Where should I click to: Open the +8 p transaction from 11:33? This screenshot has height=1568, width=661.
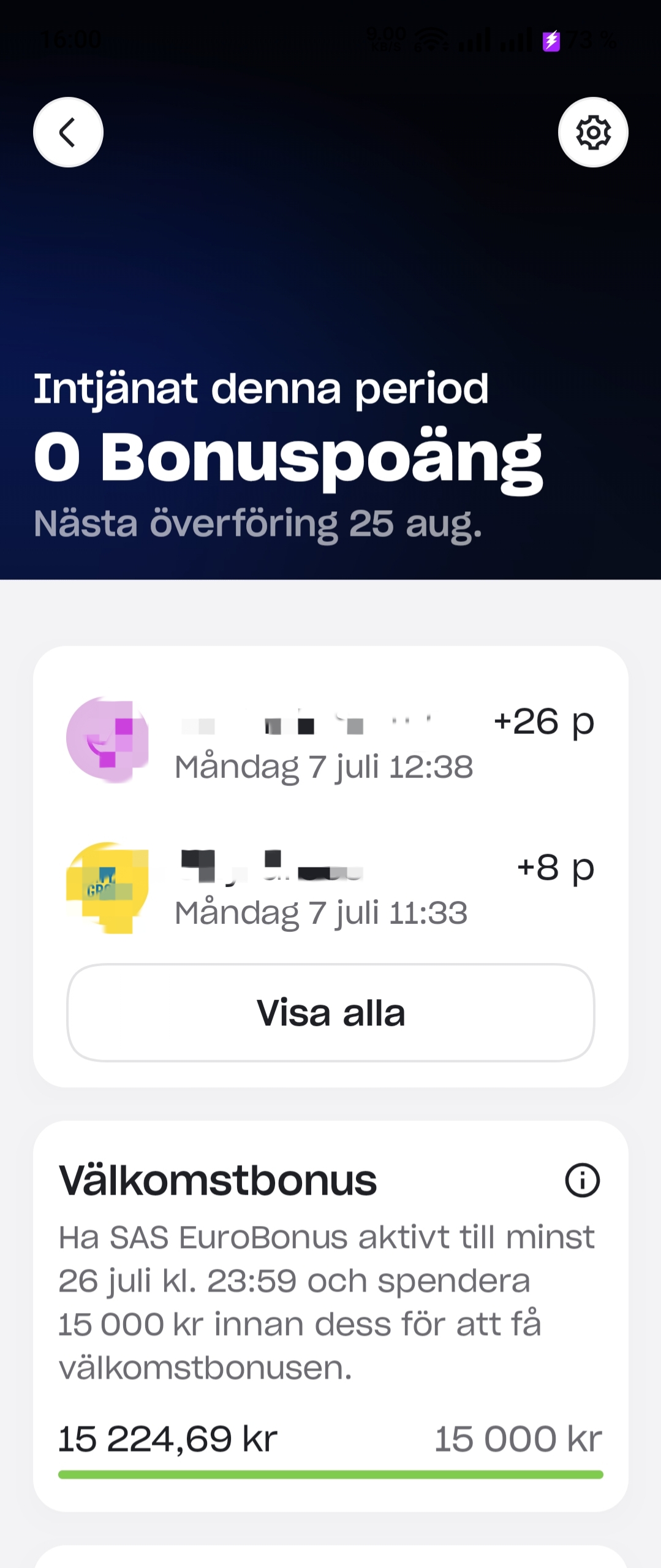click(x=330, y=888)
